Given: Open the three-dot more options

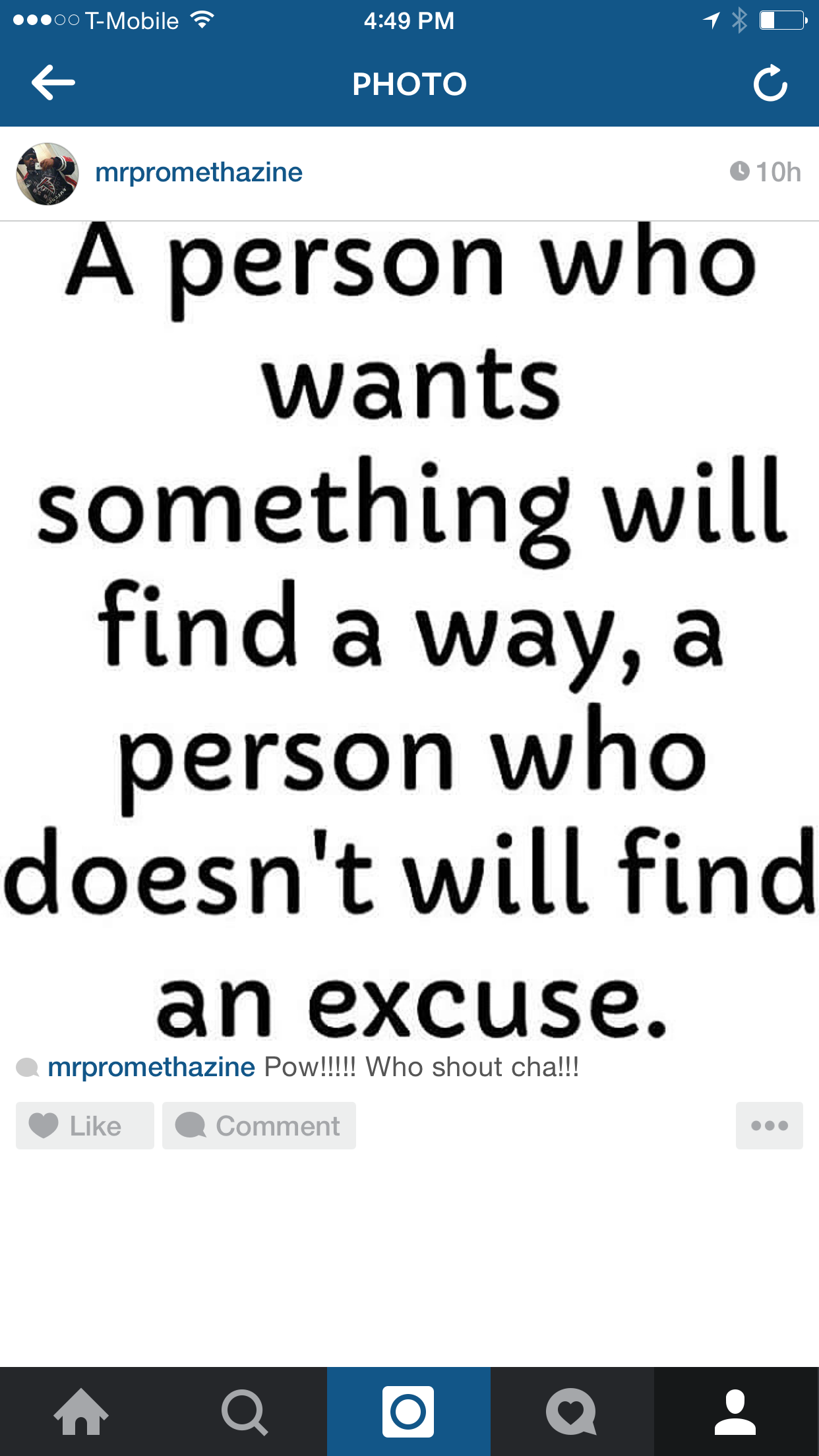Looking at the screenshot, I should coord(769,1126).
